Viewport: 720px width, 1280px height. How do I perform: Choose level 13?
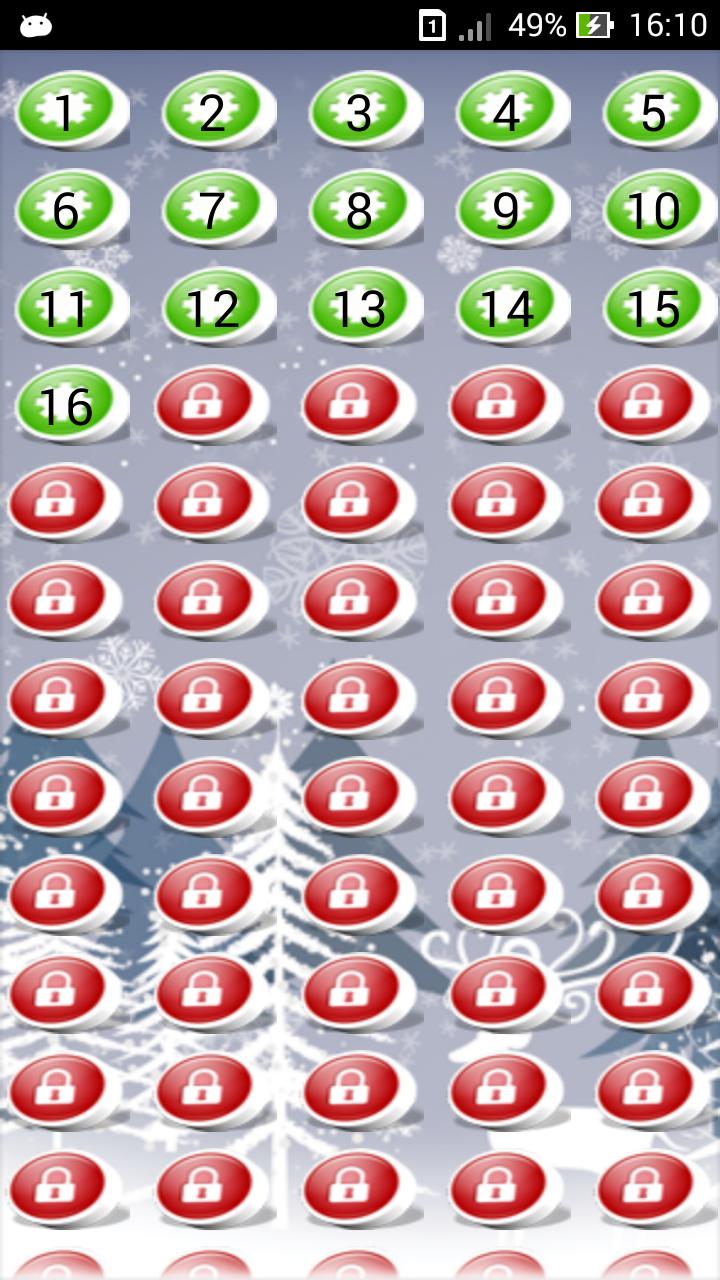[x=362, y=306]
